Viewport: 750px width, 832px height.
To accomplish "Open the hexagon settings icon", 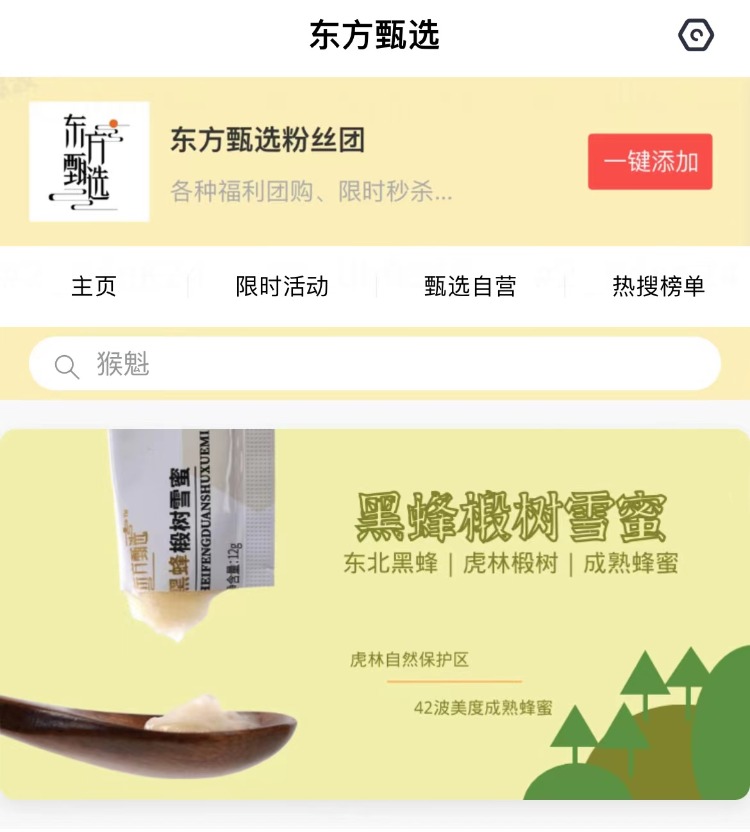I will click(x=696, y=36).
